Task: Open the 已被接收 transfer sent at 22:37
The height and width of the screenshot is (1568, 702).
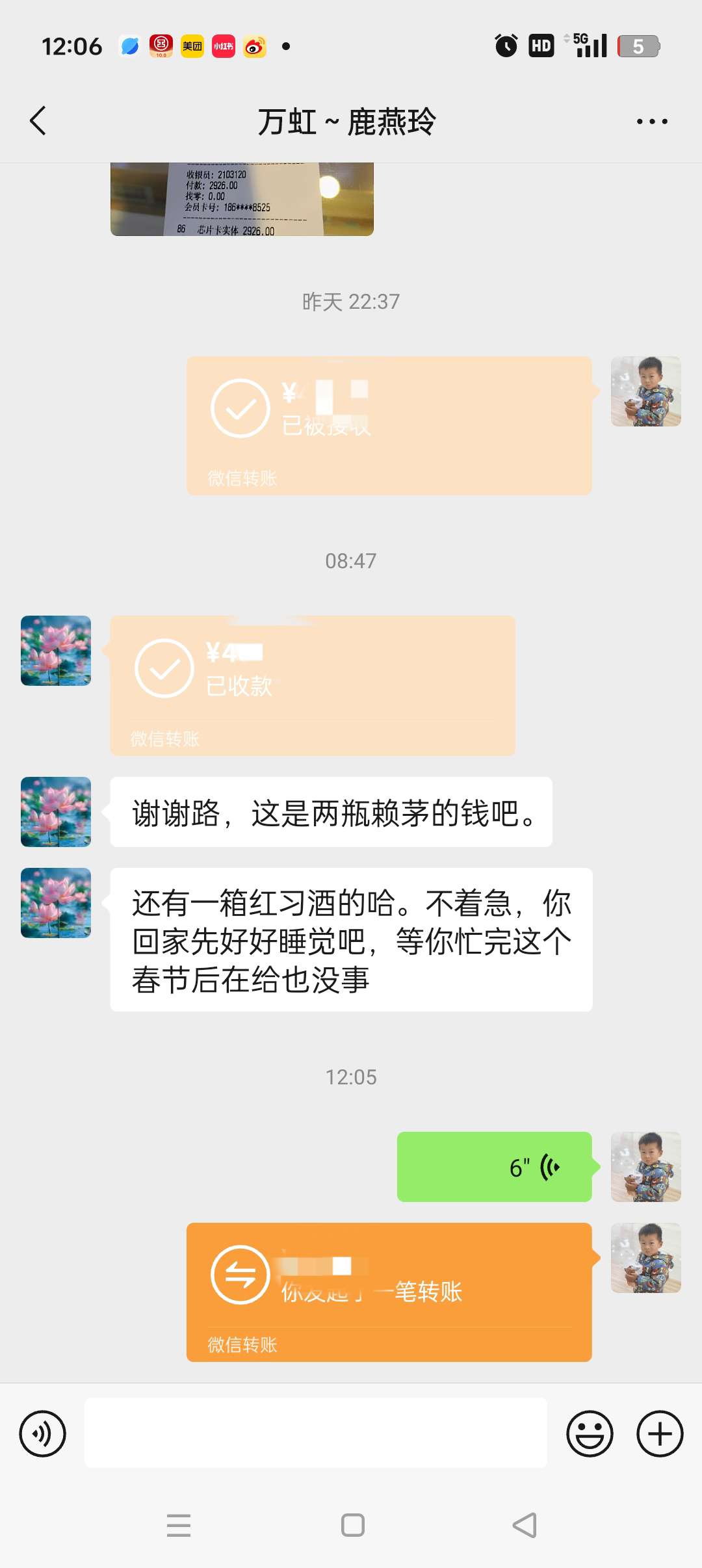Action: click(x=389, y=425)
